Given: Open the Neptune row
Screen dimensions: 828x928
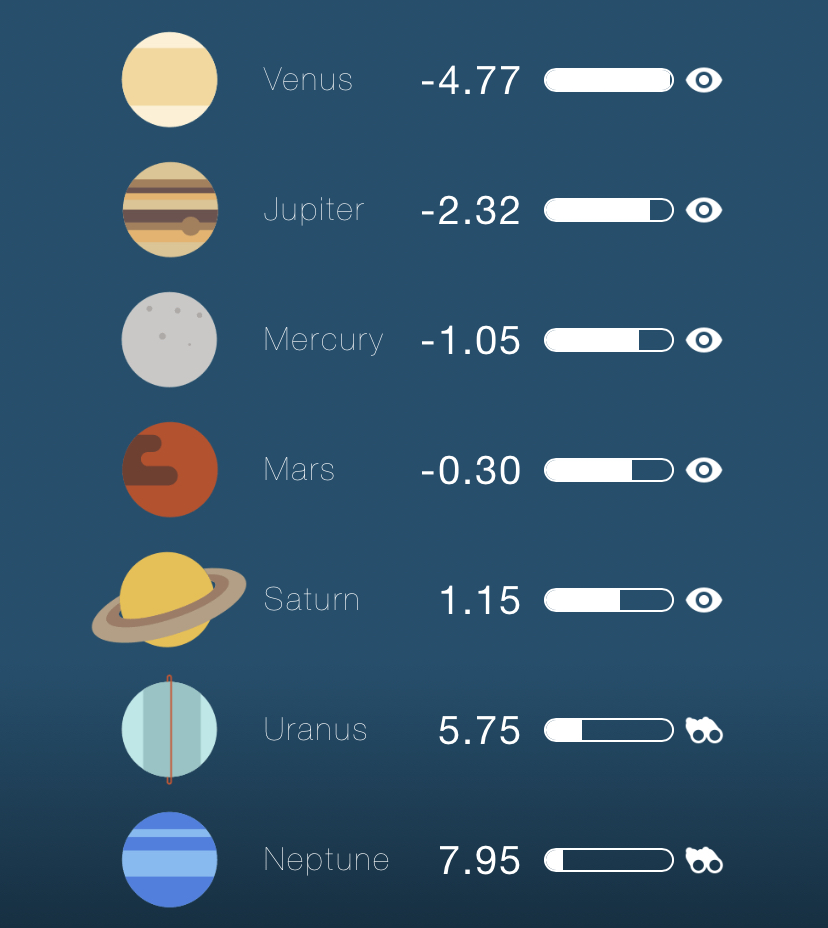Looking at the screenshot, I should click(326, 860).
